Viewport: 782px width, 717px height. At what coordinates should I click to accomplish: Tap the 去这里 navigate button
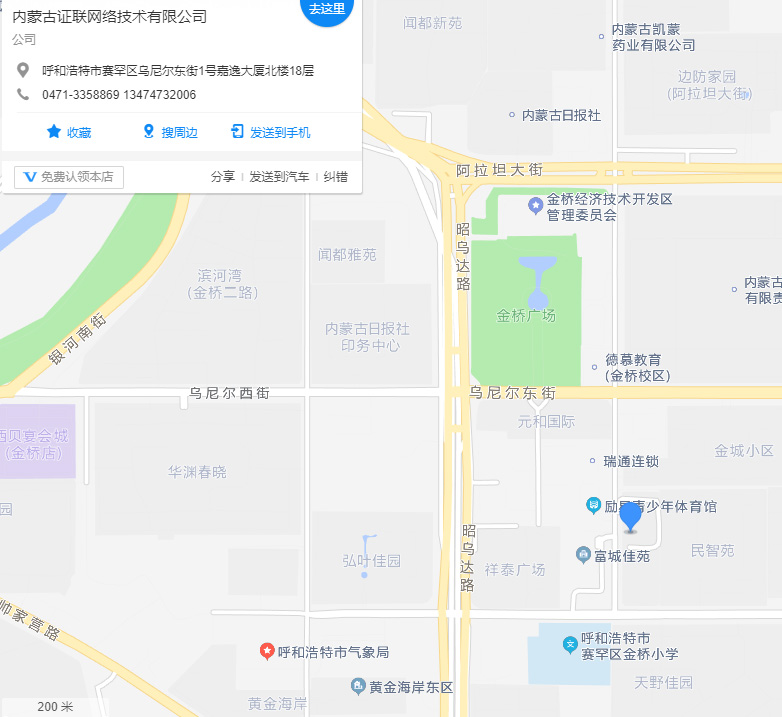tap(327, 10)
